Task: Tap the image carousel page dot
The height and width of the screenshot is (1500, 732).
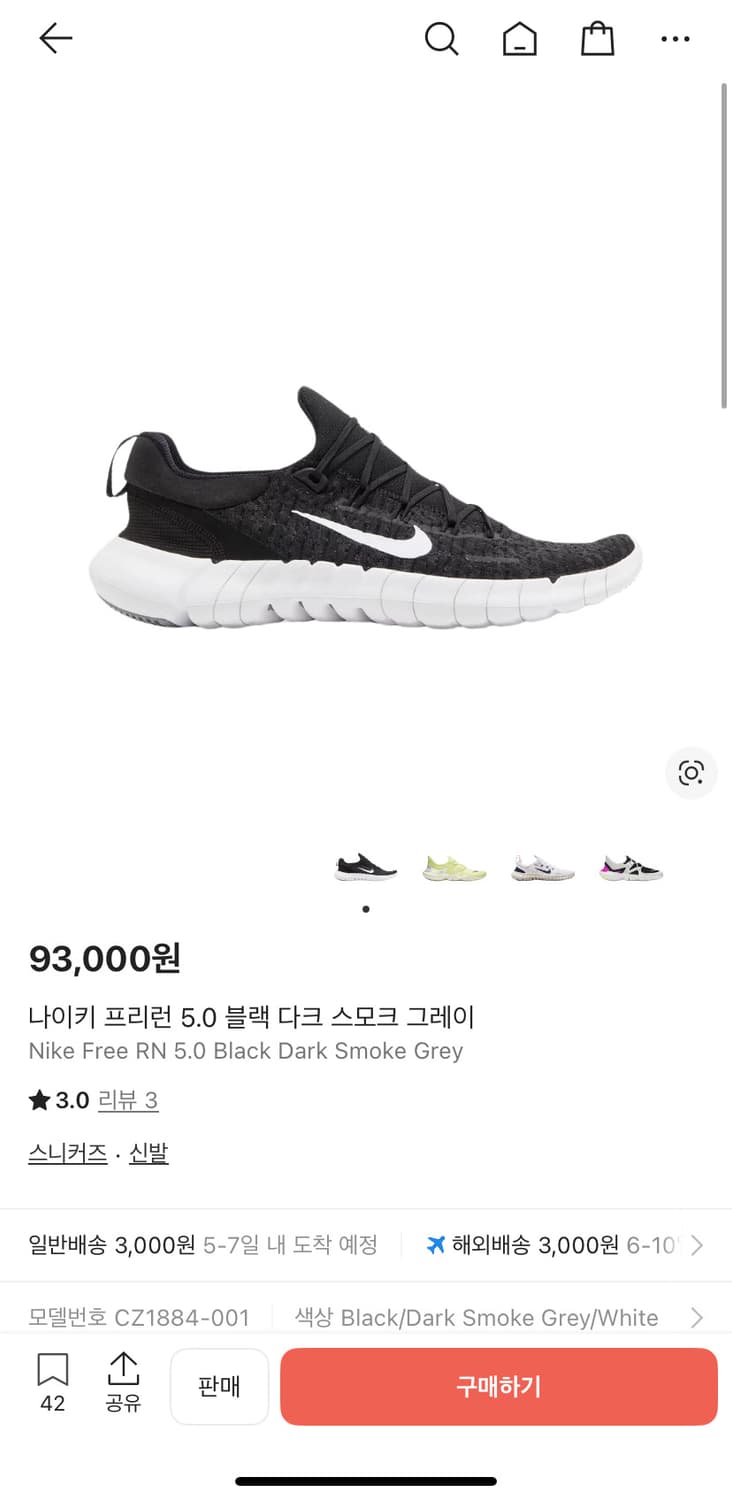Action: coord(366,908)
